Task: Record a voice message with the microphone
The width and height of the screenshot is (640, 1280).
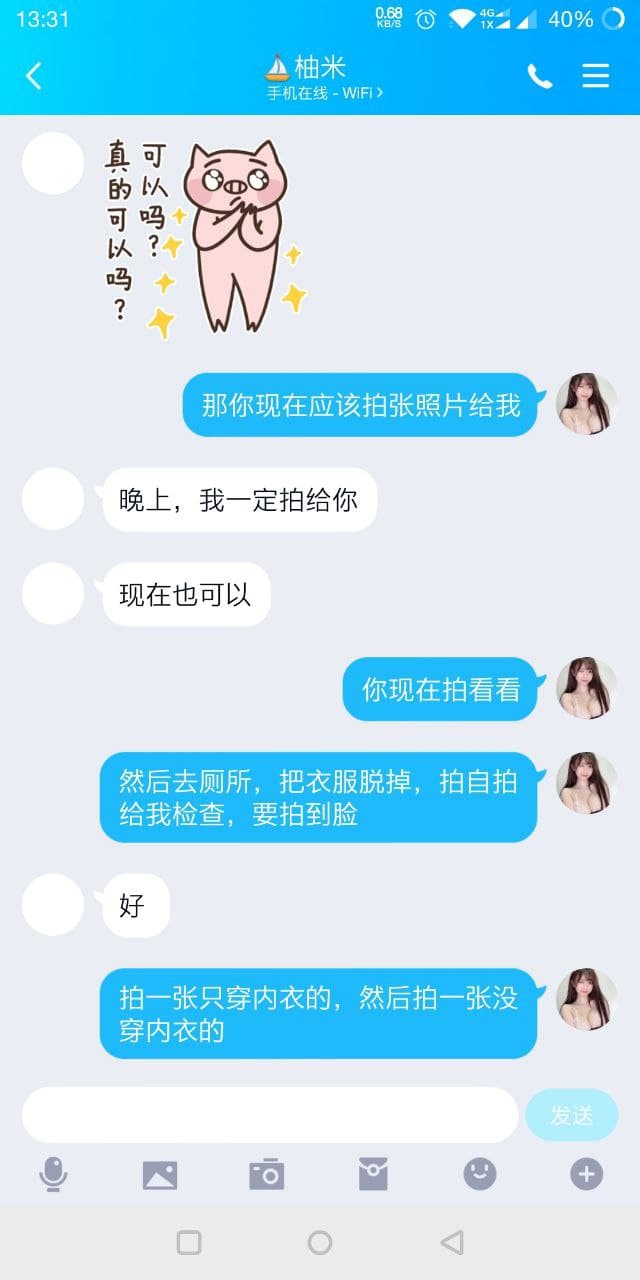Action: pyautogui.click(x=53, y=1174)
